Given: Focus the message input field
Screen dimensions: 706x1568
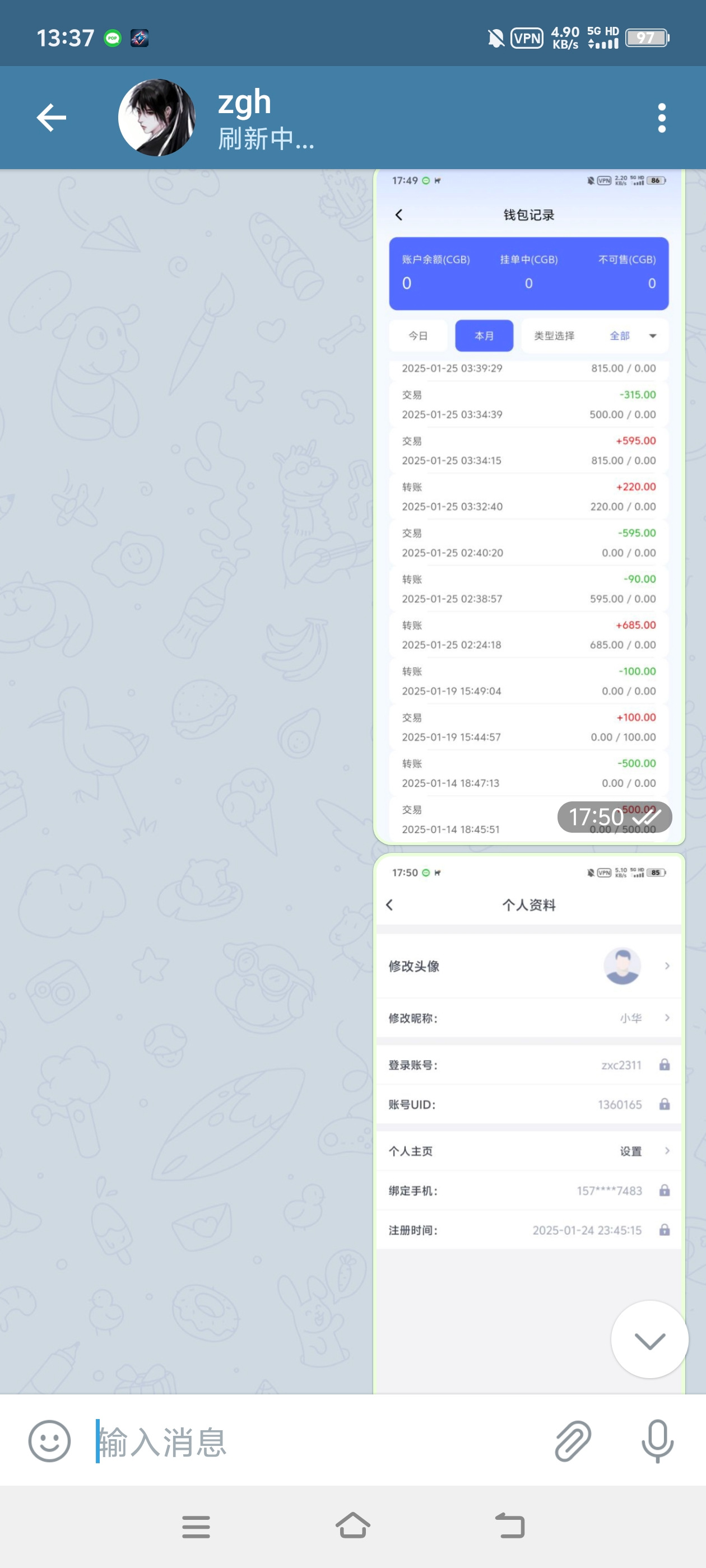Looking at the screenshot, I should (317, 1441).
